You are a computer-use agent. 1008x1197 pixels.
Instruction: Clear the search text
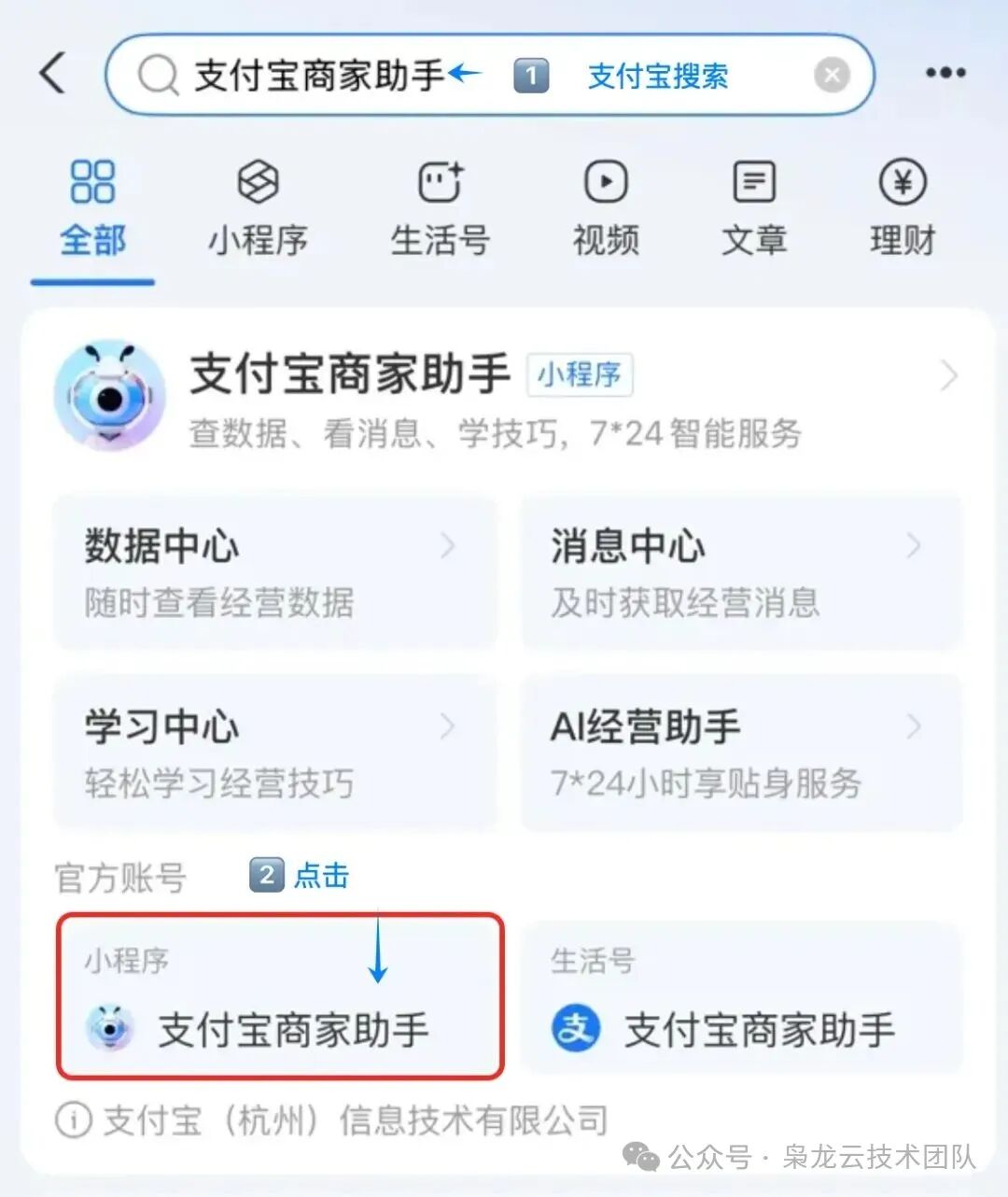click(x=832, y=75)
